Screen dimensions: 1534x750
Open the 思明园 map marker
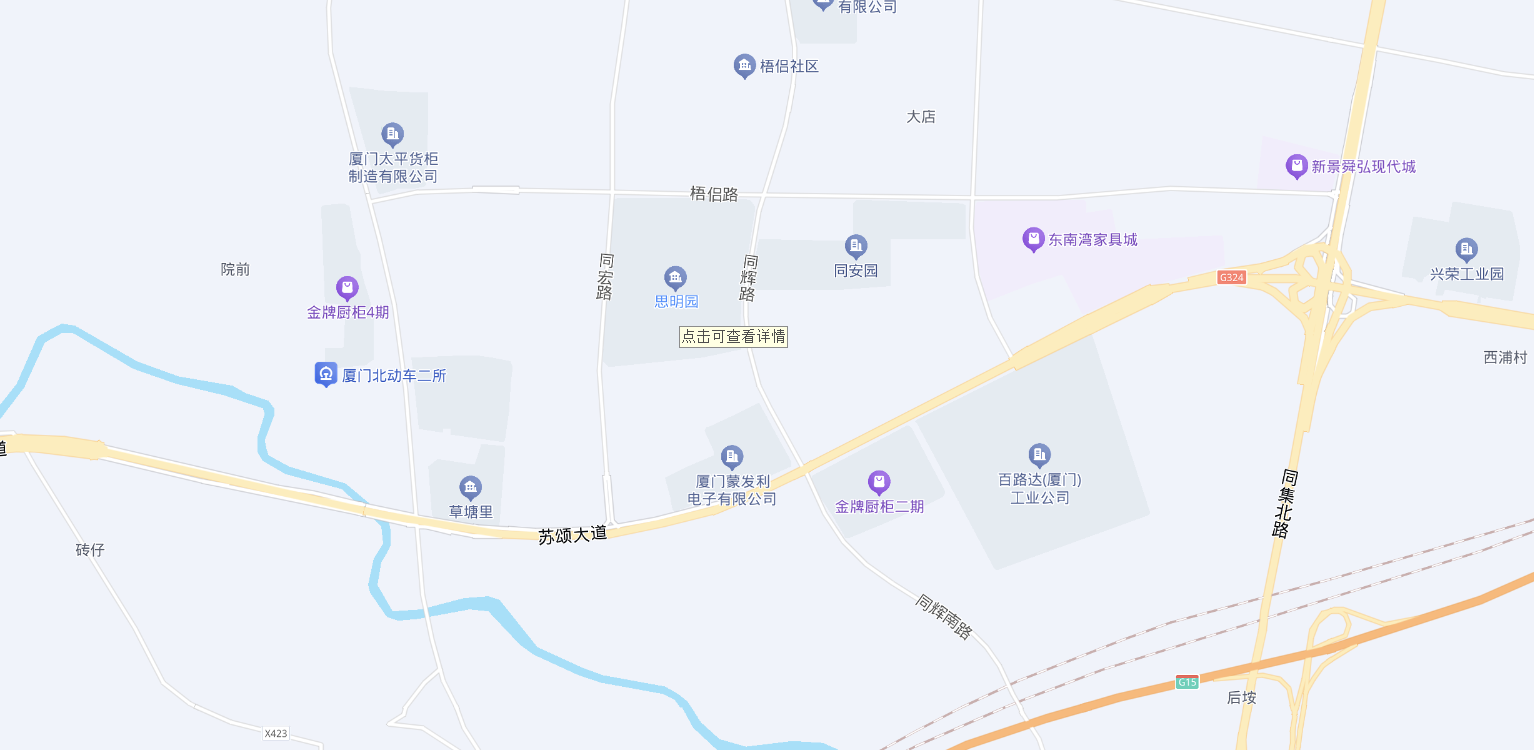676,278
